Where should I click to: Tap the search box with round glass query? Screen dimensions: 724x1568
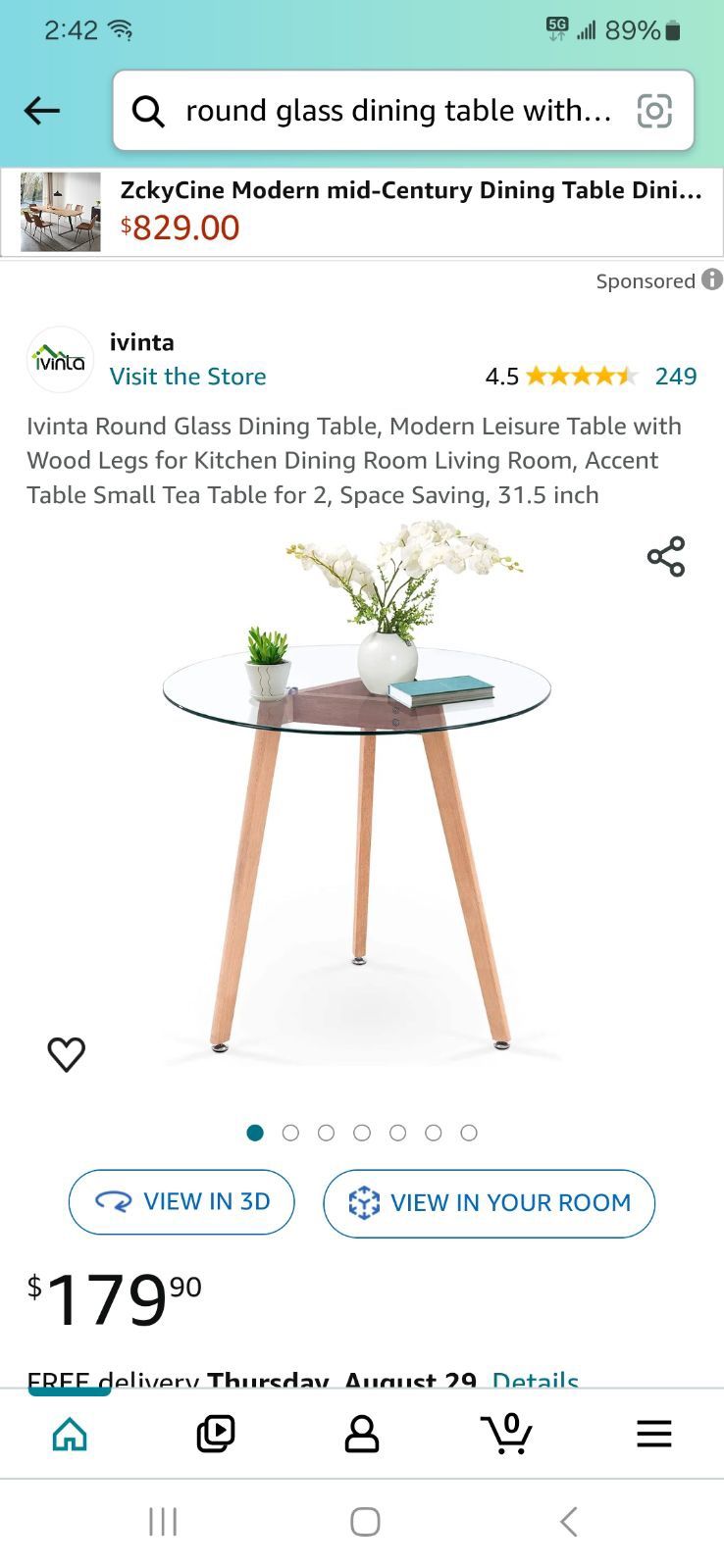point(392,111)
